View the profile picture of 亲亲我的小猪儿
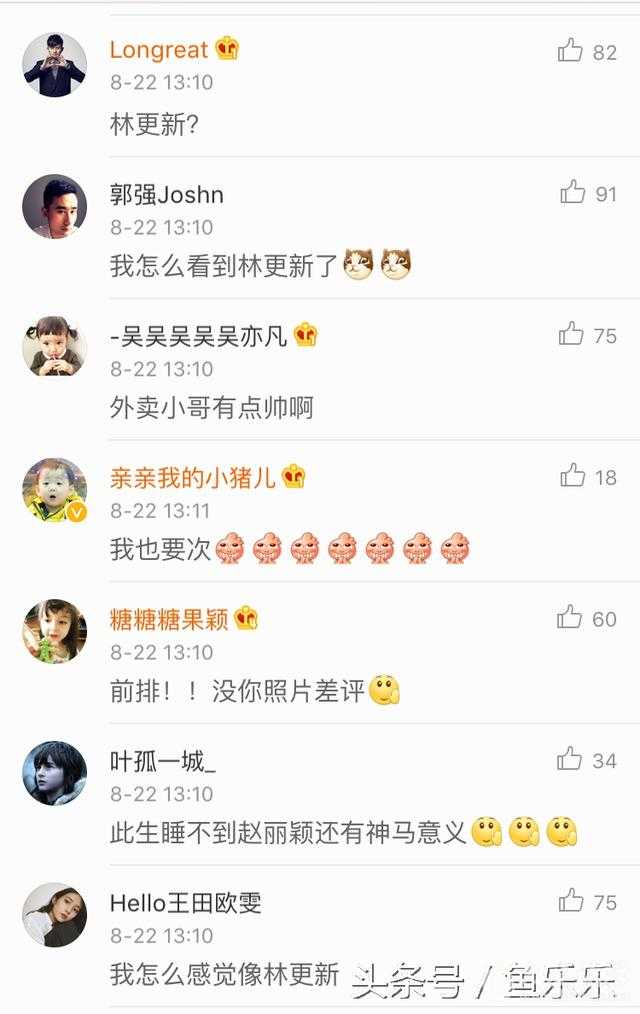The height and width of the screenshot is (1014, 640). click(x=55, y=490)
